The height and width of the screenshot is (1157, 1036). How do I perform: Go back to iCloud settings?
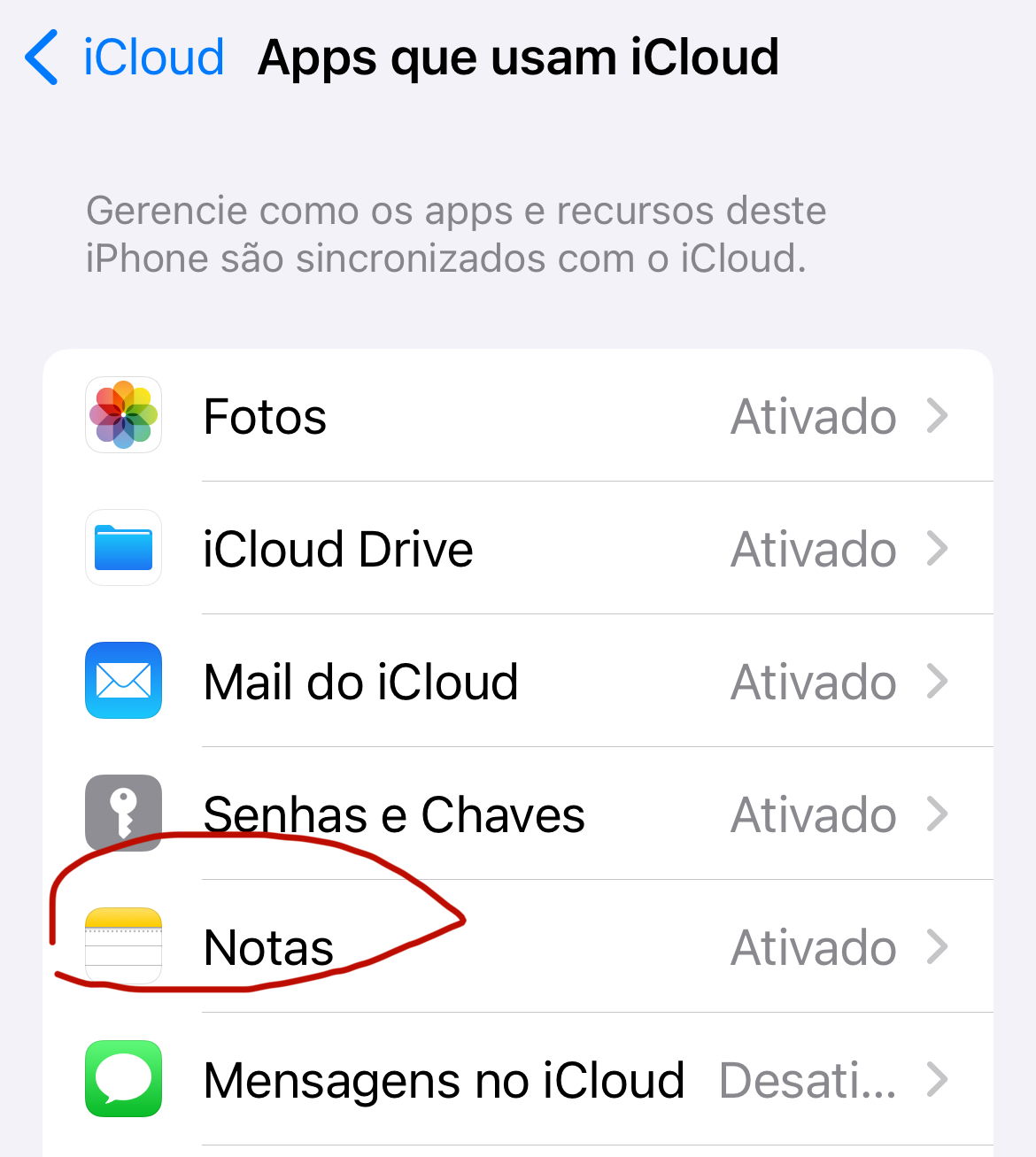coord(125,58)
